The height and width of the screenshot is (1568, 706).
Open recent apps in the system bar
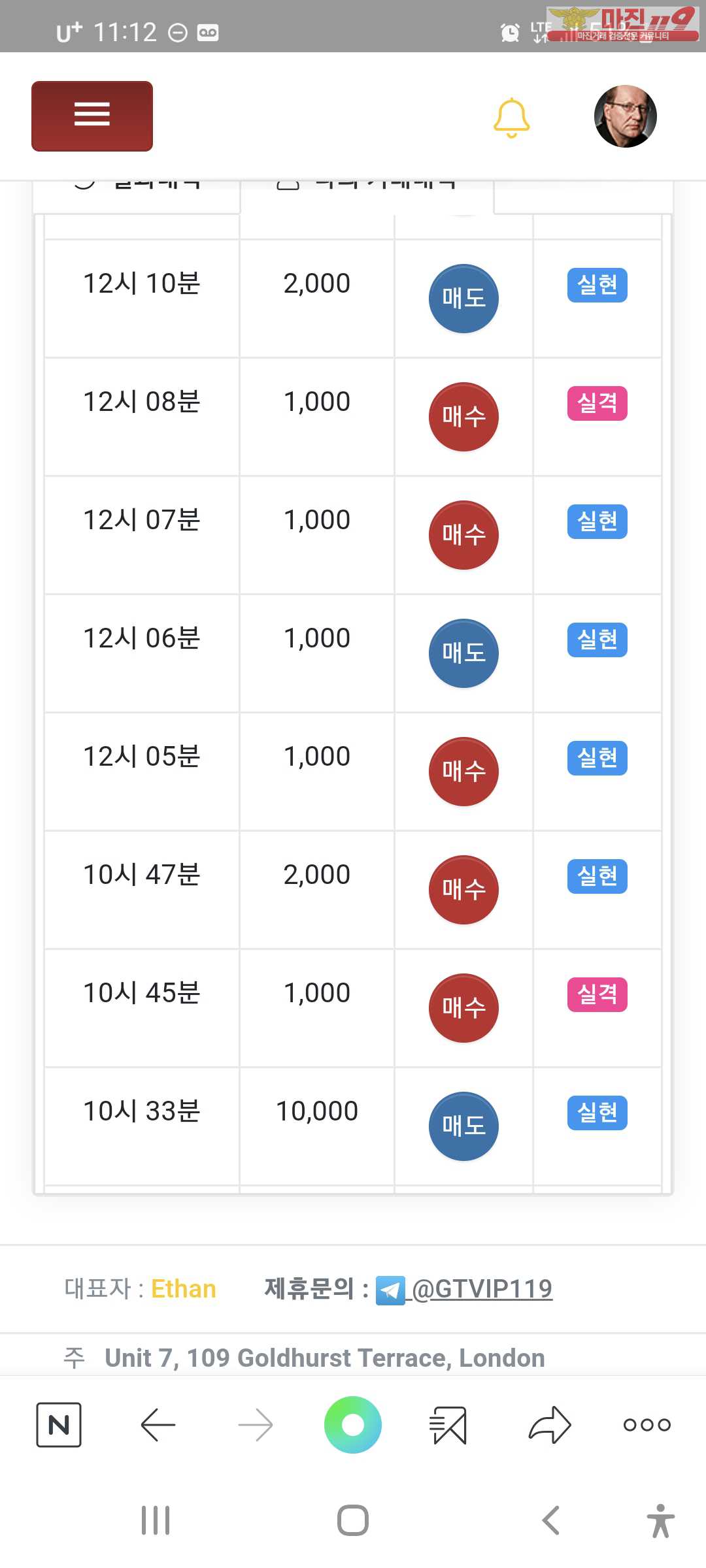coord(156,1520)
